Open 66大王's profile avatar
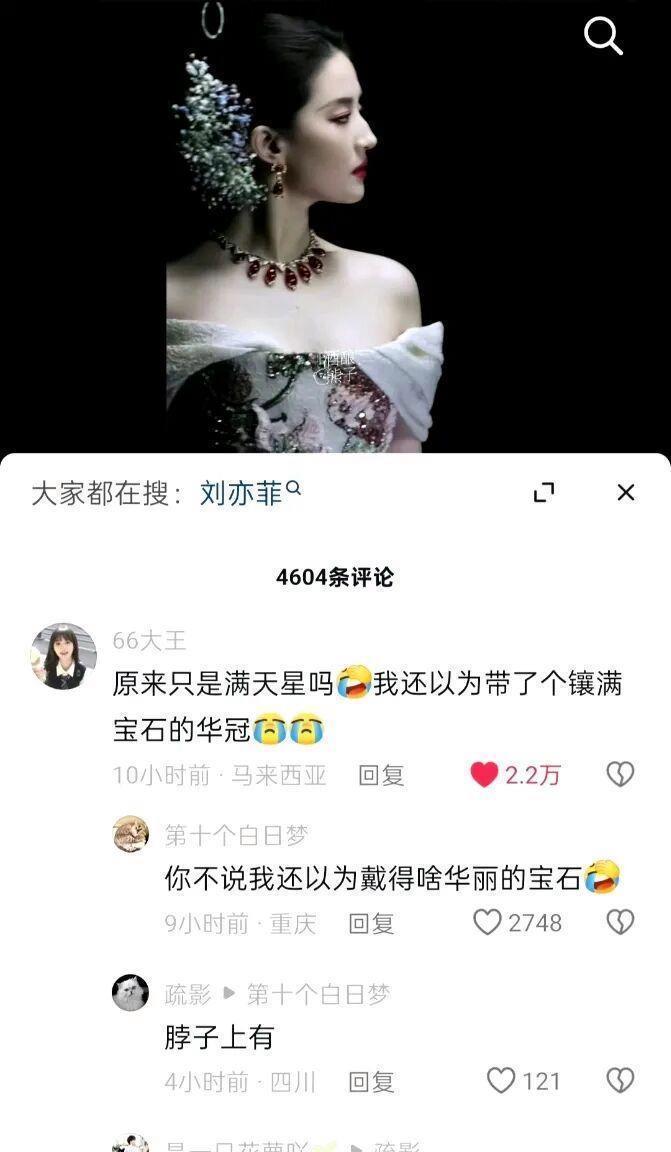This screenshot has width=671, height=1152. (x=64, y=656)
